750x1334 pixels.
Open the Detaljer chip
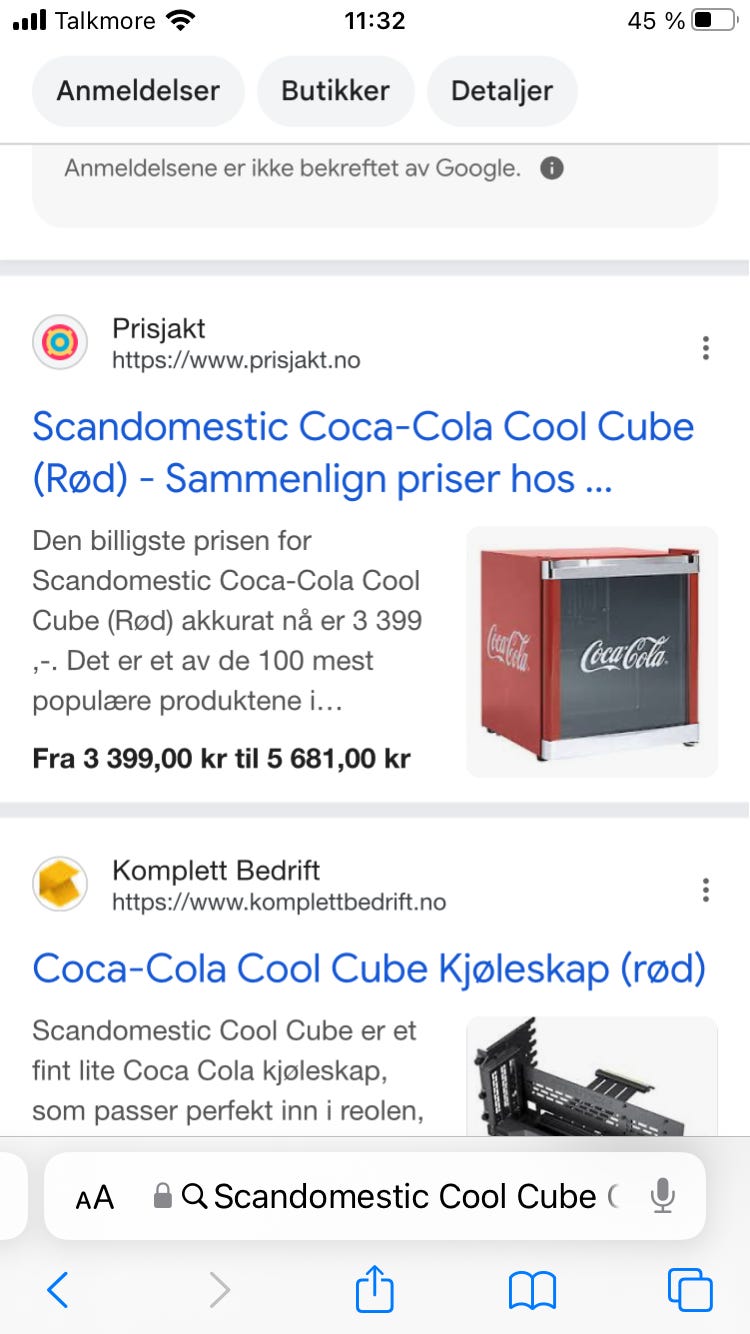[502, 91]
